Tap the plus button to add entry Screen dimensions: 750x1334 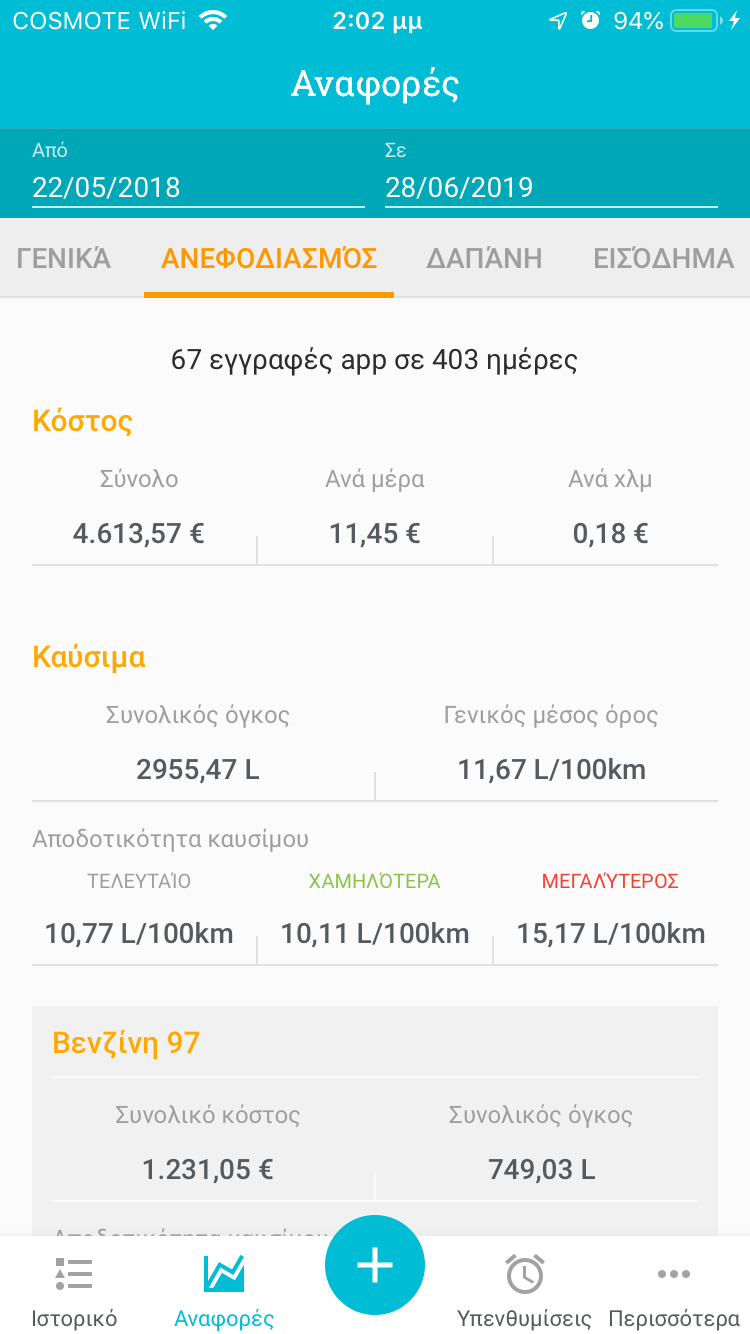coord(375,1265)
